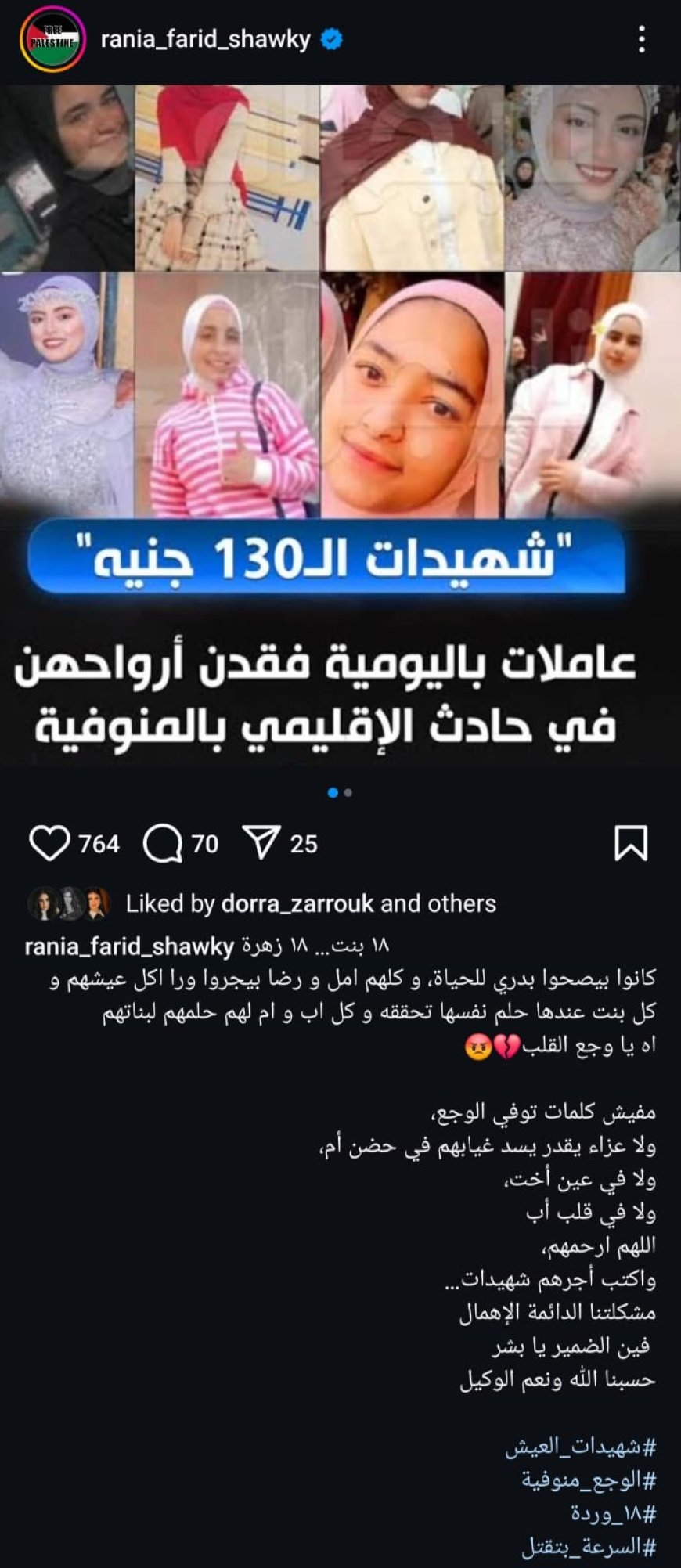Share this post via the paper plane

pyautogui.click(x=261, y=843)
